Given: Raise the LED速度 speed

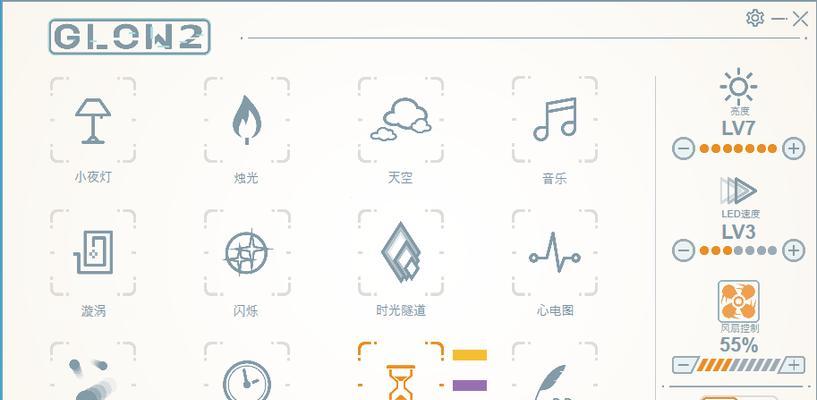Looking at the screenshot, I should point(794,250).
